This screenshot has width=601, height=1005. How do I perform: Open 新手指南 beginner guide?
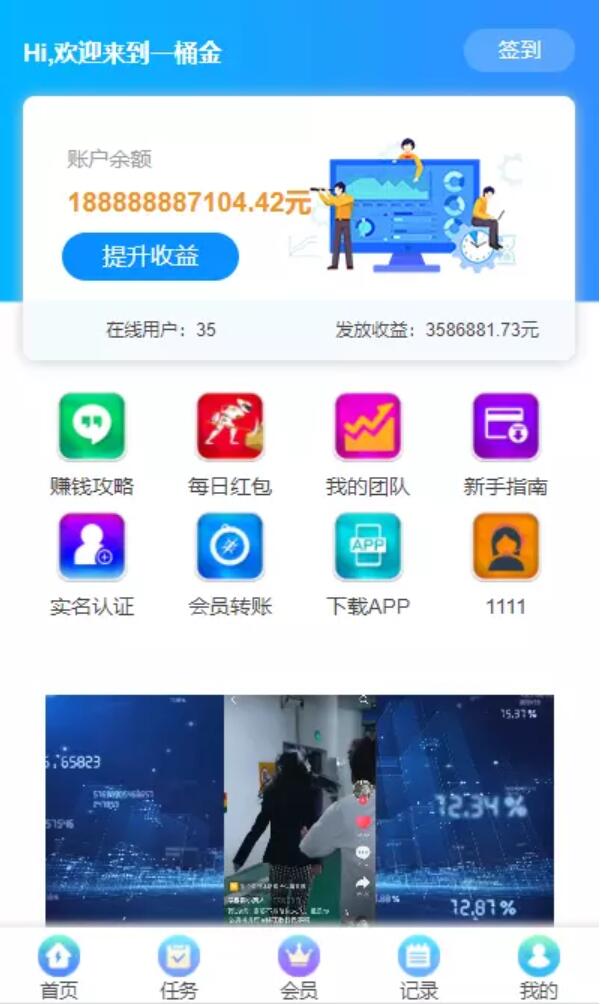[506, 427]
